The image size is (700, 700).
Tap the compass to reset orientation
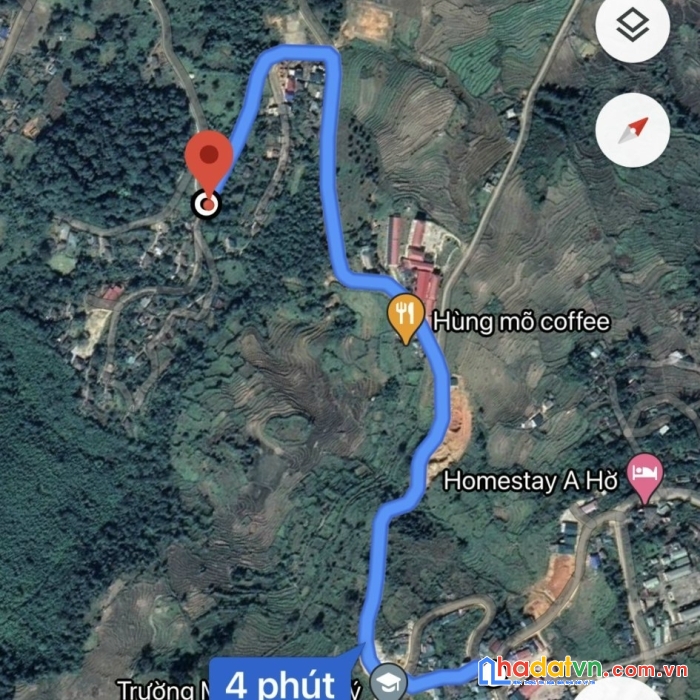(632, 130)
